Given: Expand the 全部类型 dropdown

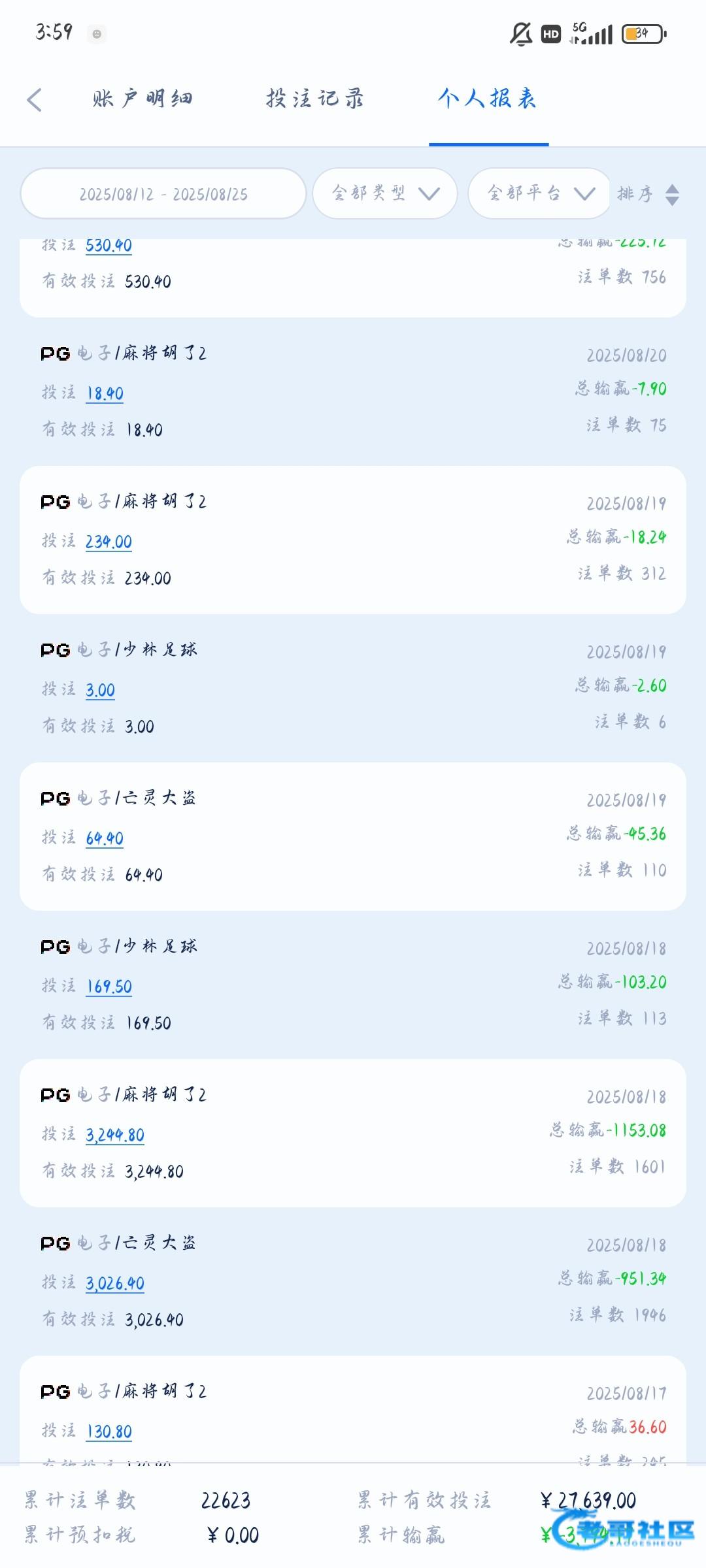Looking at the screenshot, I should (x=384, y=194).
